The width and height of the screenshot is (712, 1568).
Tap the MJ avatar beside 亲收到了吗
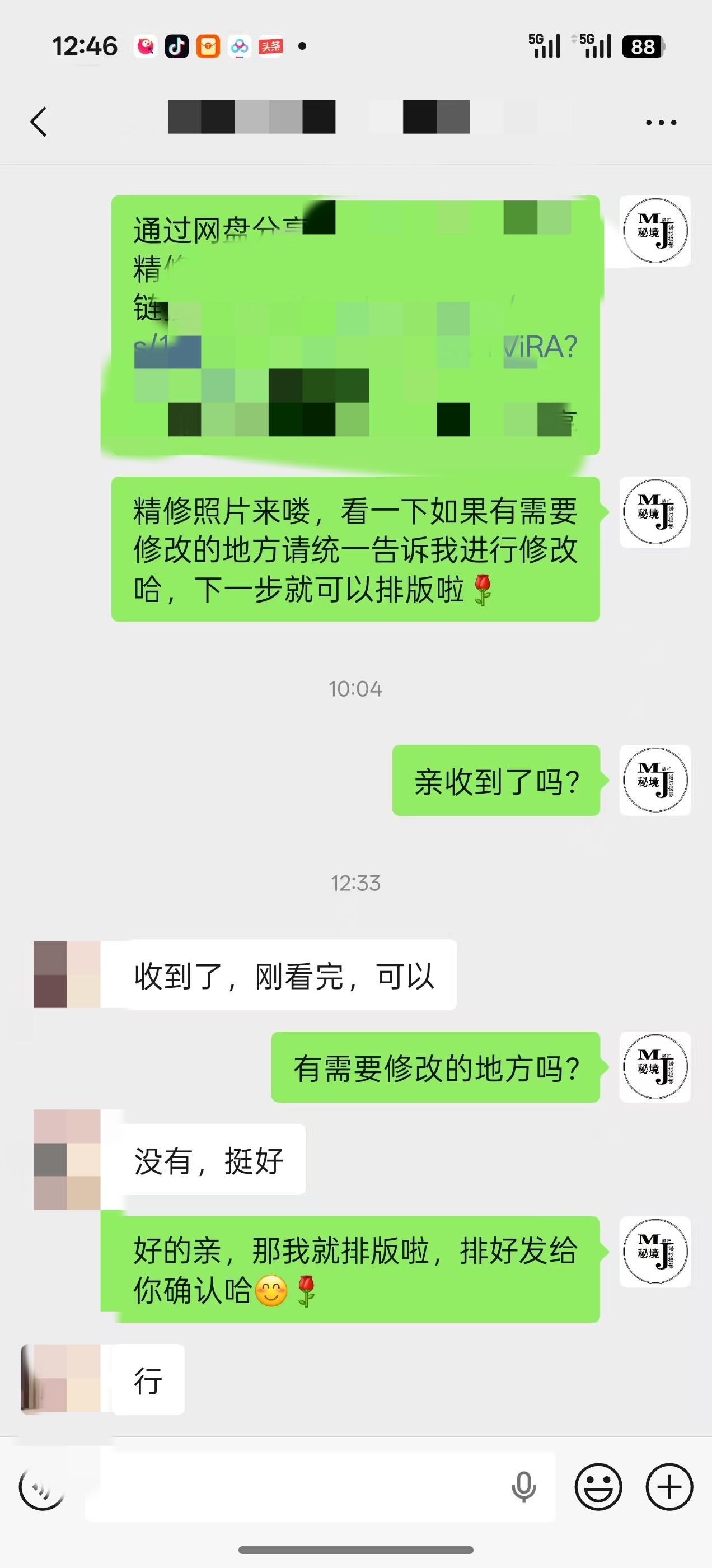coord(655,780)
